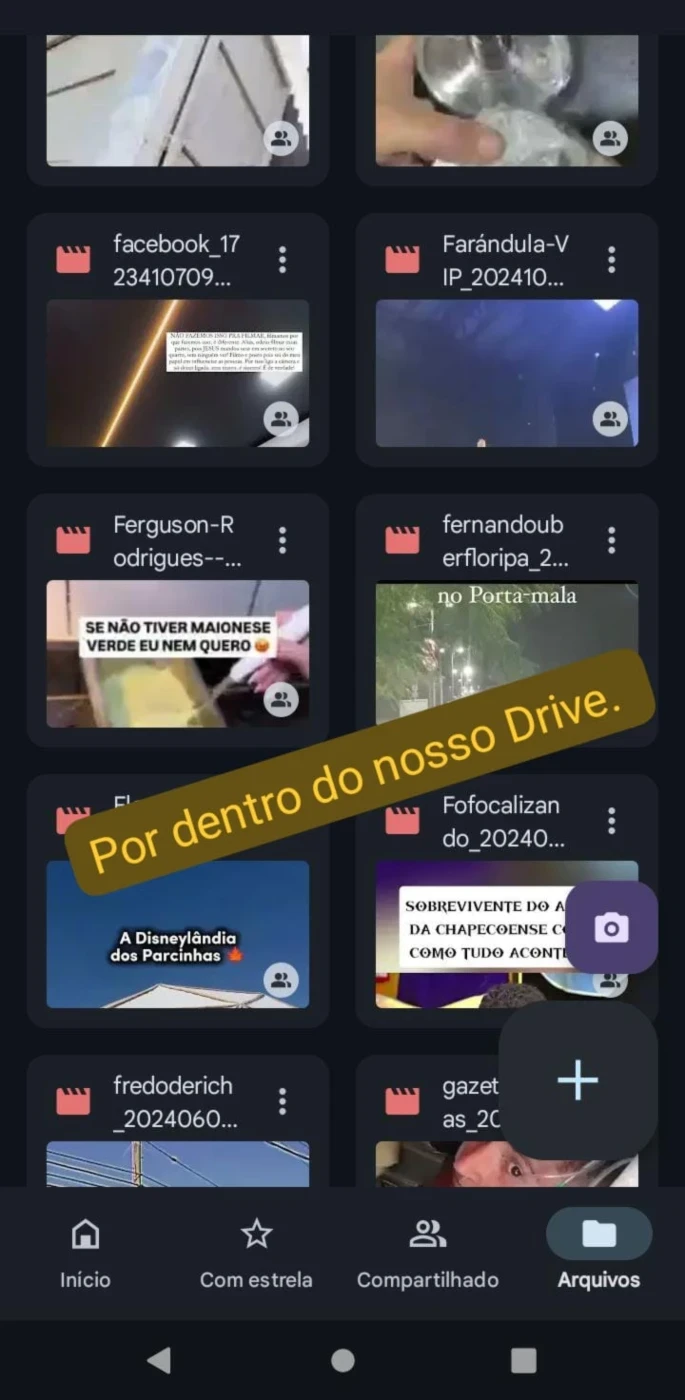Open more options for Farándula-VIP file

[612, 260]
